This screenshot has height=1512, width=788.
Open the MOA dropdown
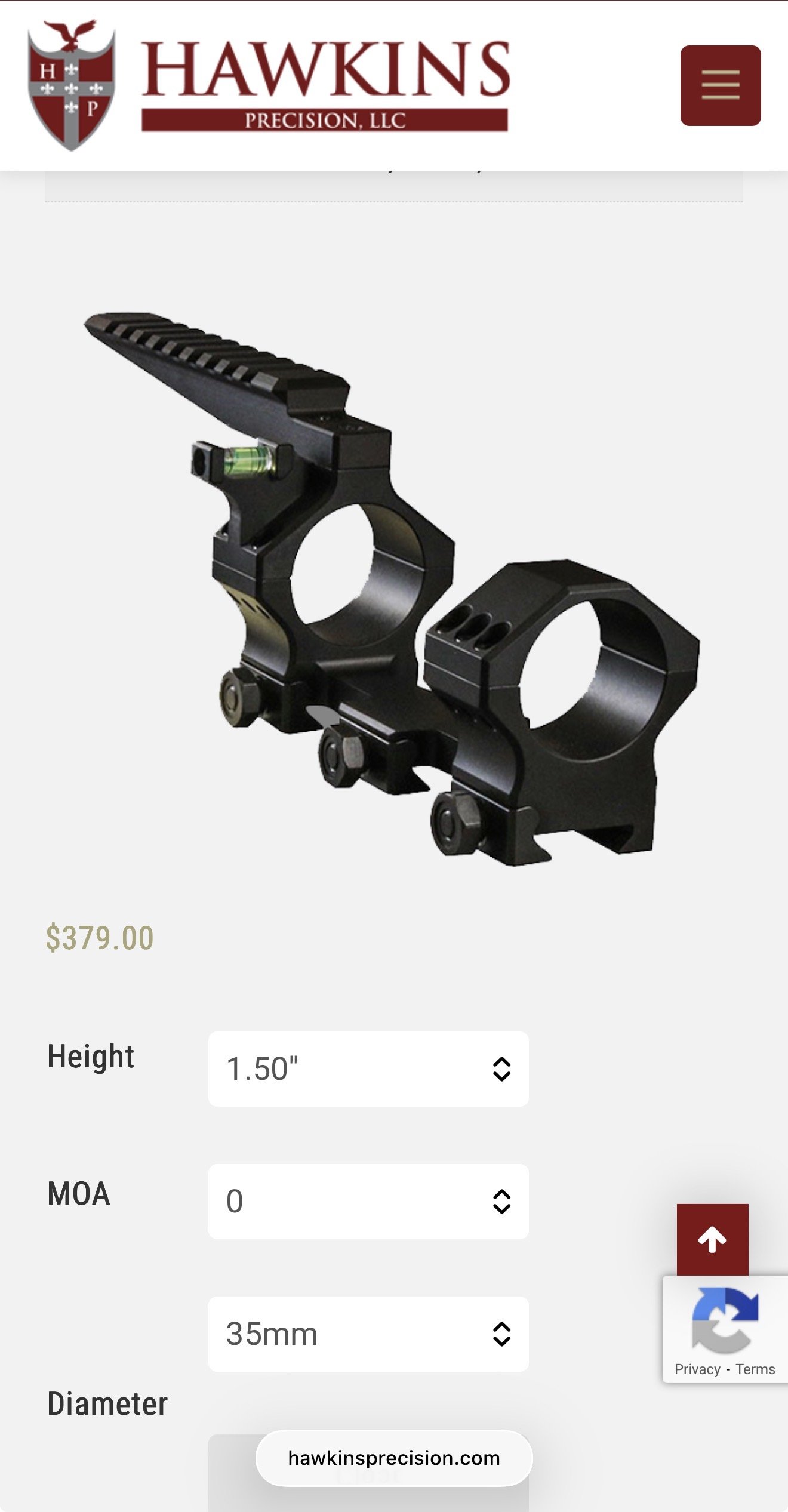368,1201
